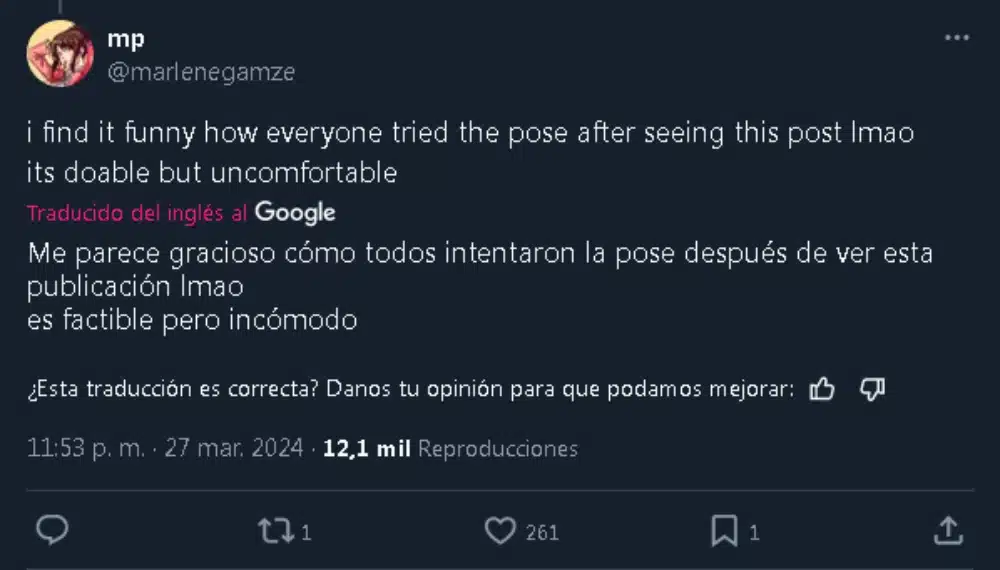The width and height of the screenshot is (1000, 570).
Task: Retweet mp's post
Action: (x=273, y=530)
